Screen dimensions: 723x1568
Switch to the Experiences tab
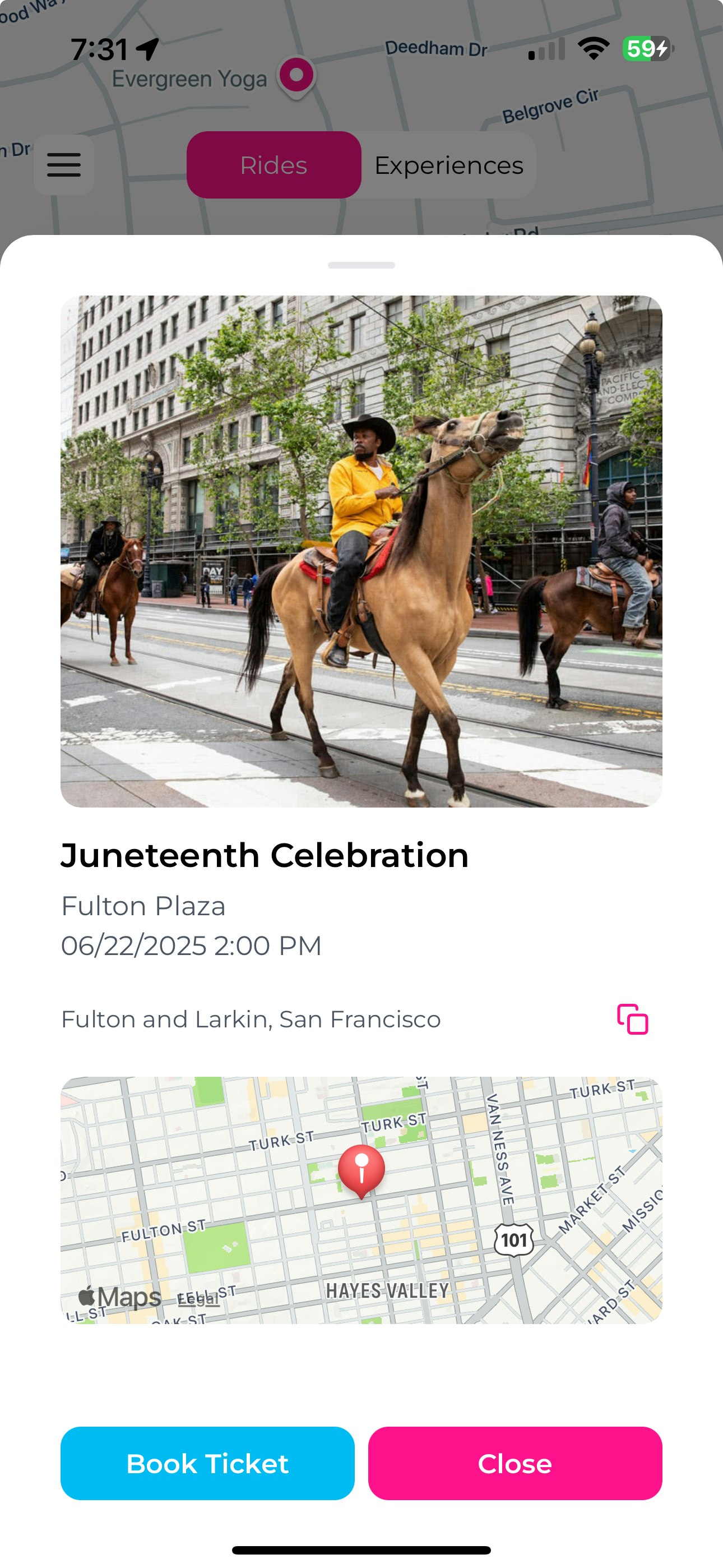coord(448,165)
